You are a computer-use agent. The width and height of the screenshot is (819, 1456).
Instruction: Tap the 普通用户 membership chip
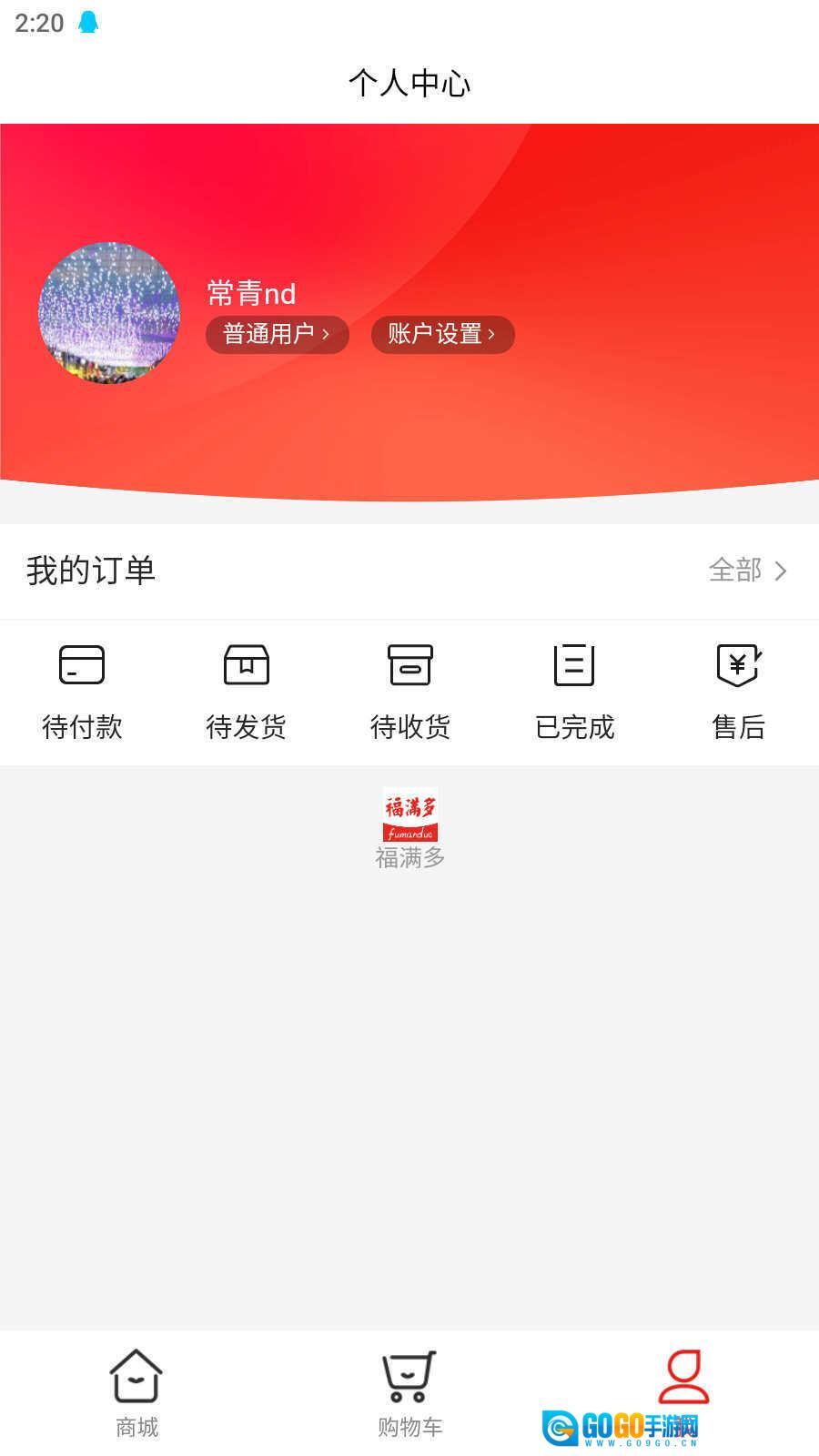(277, 334)
